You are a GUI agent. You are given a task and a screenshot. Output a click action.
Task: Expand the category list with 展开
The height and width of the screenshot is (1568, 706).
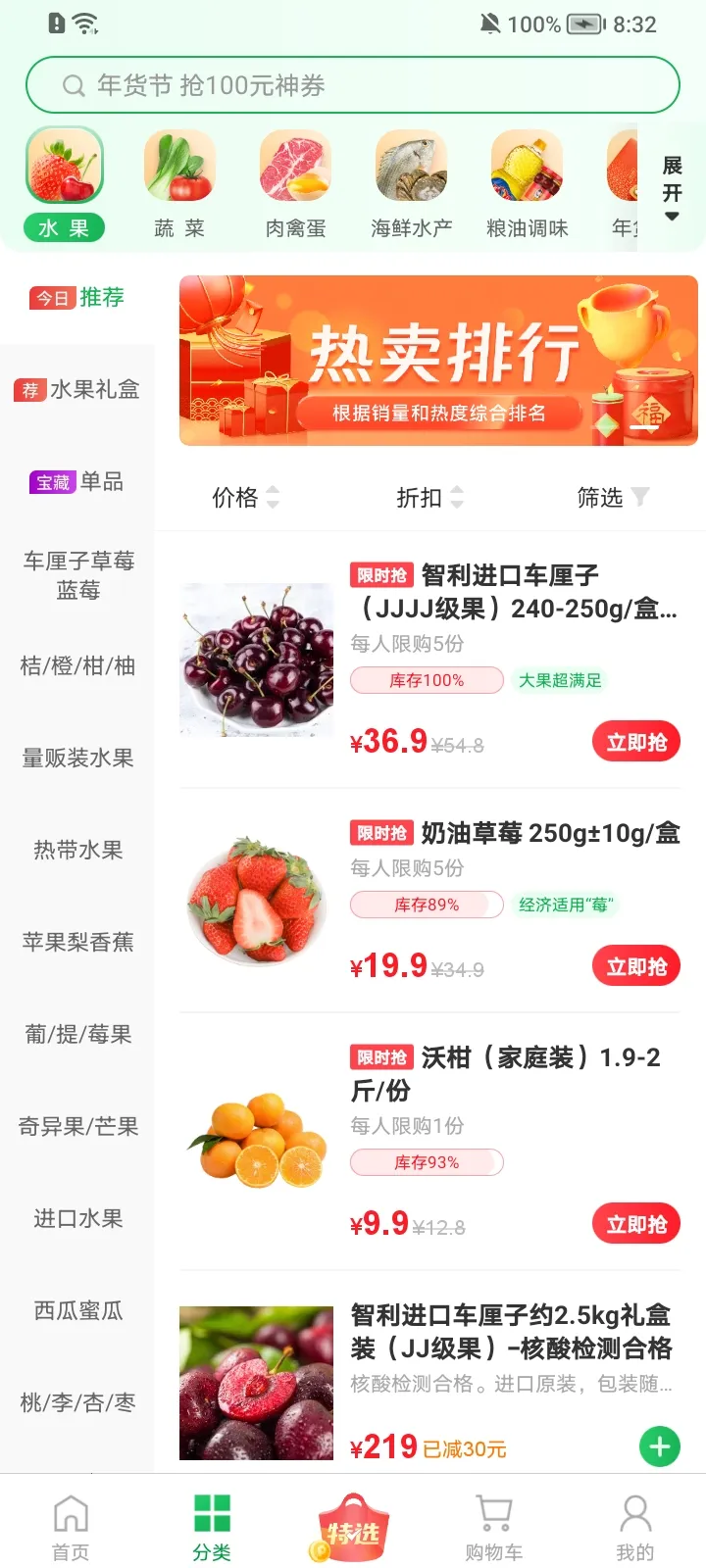pos(672,188)
